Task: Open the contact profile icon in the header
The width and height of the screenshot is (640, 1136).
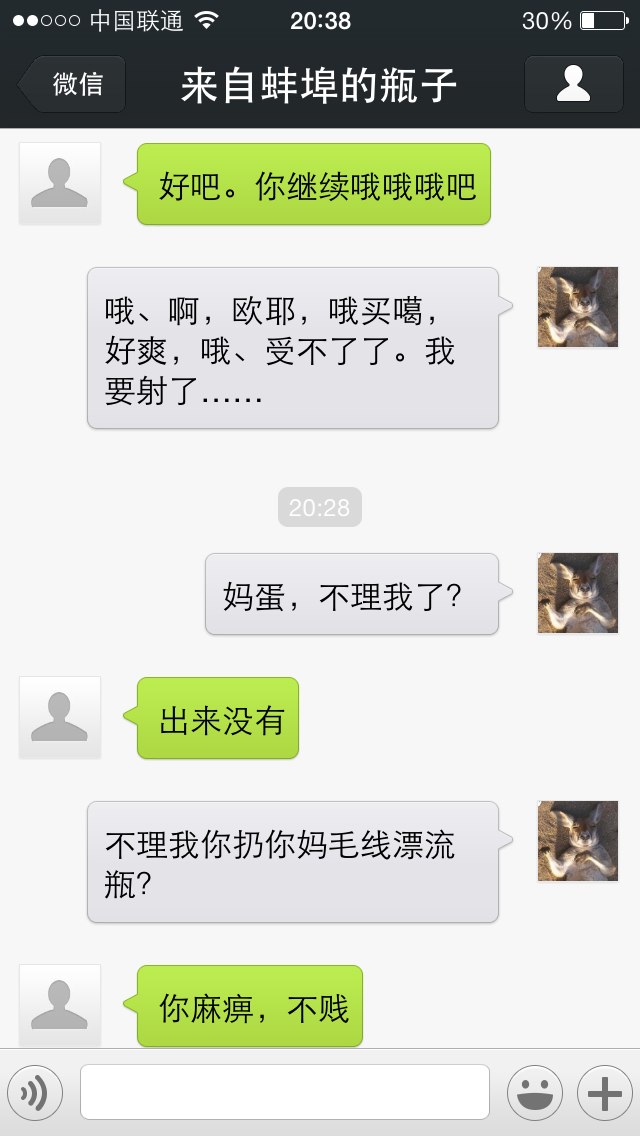Action: pyautogui.click(x=573, y=84)
